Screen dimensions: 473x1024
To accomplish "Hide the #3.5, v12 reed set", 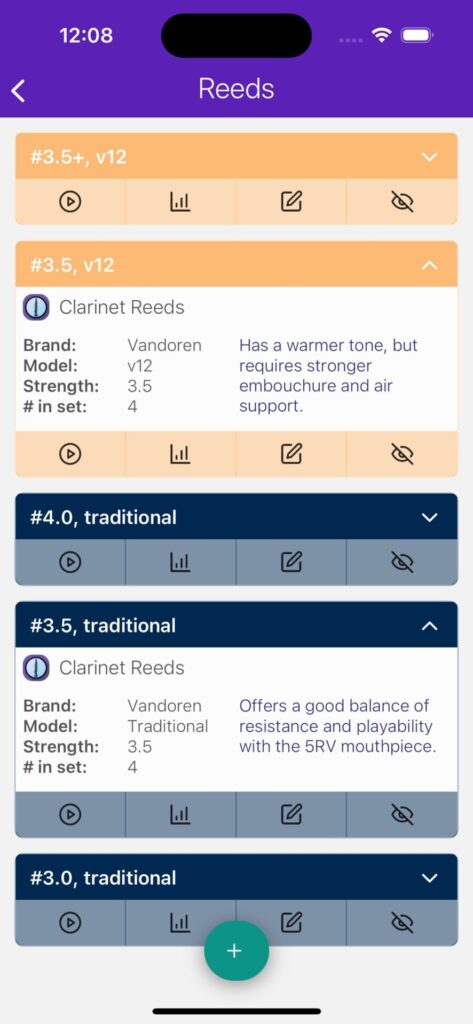I will 402,453.
